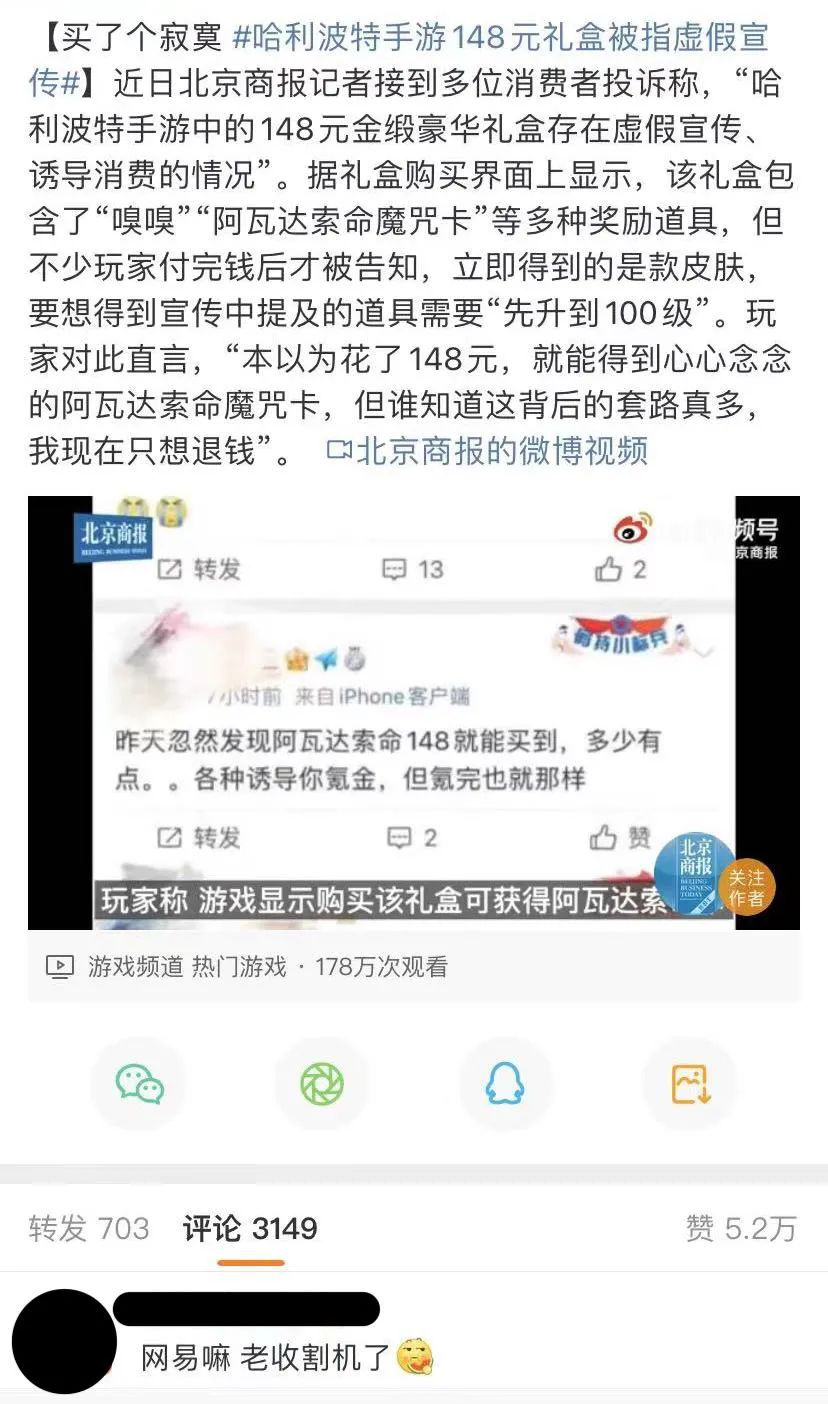Play the 北京商报 video

click(x=413, y=712)
